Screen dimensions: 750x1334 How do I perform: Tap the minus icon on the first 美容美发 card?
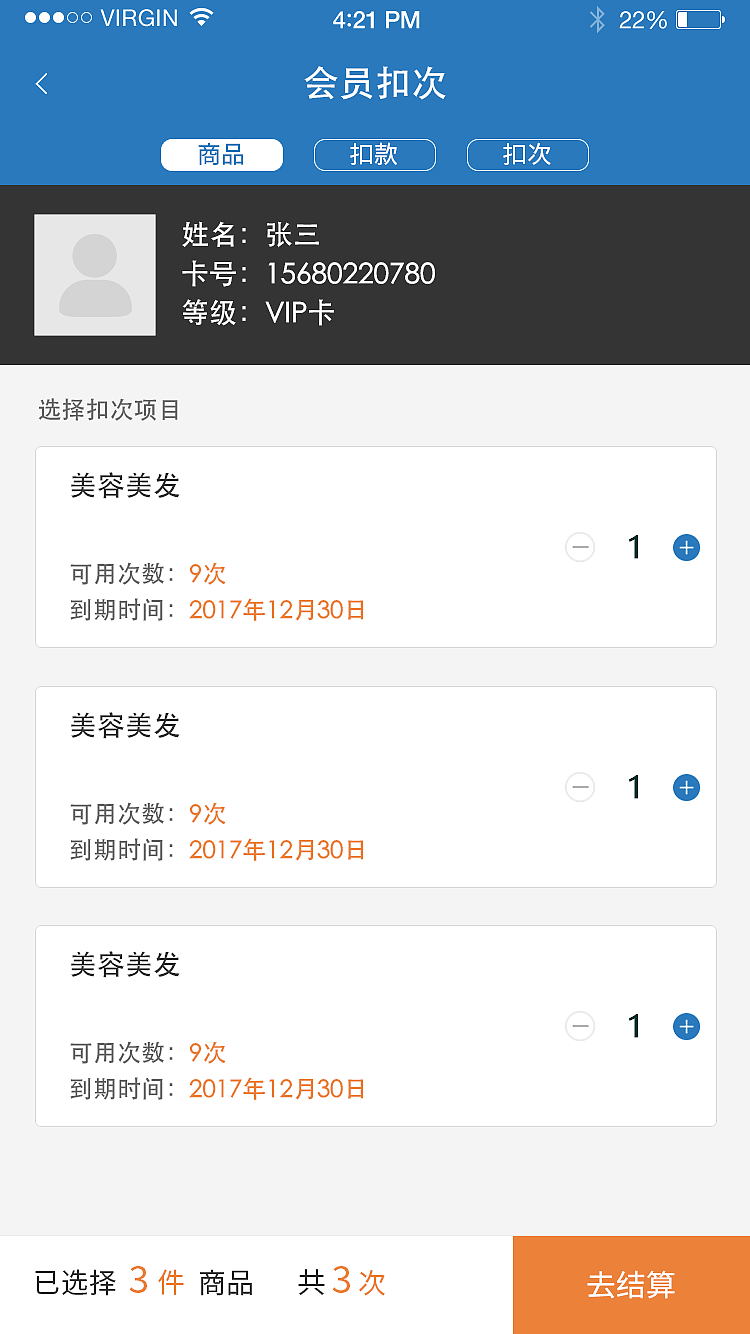coord(580,547)
